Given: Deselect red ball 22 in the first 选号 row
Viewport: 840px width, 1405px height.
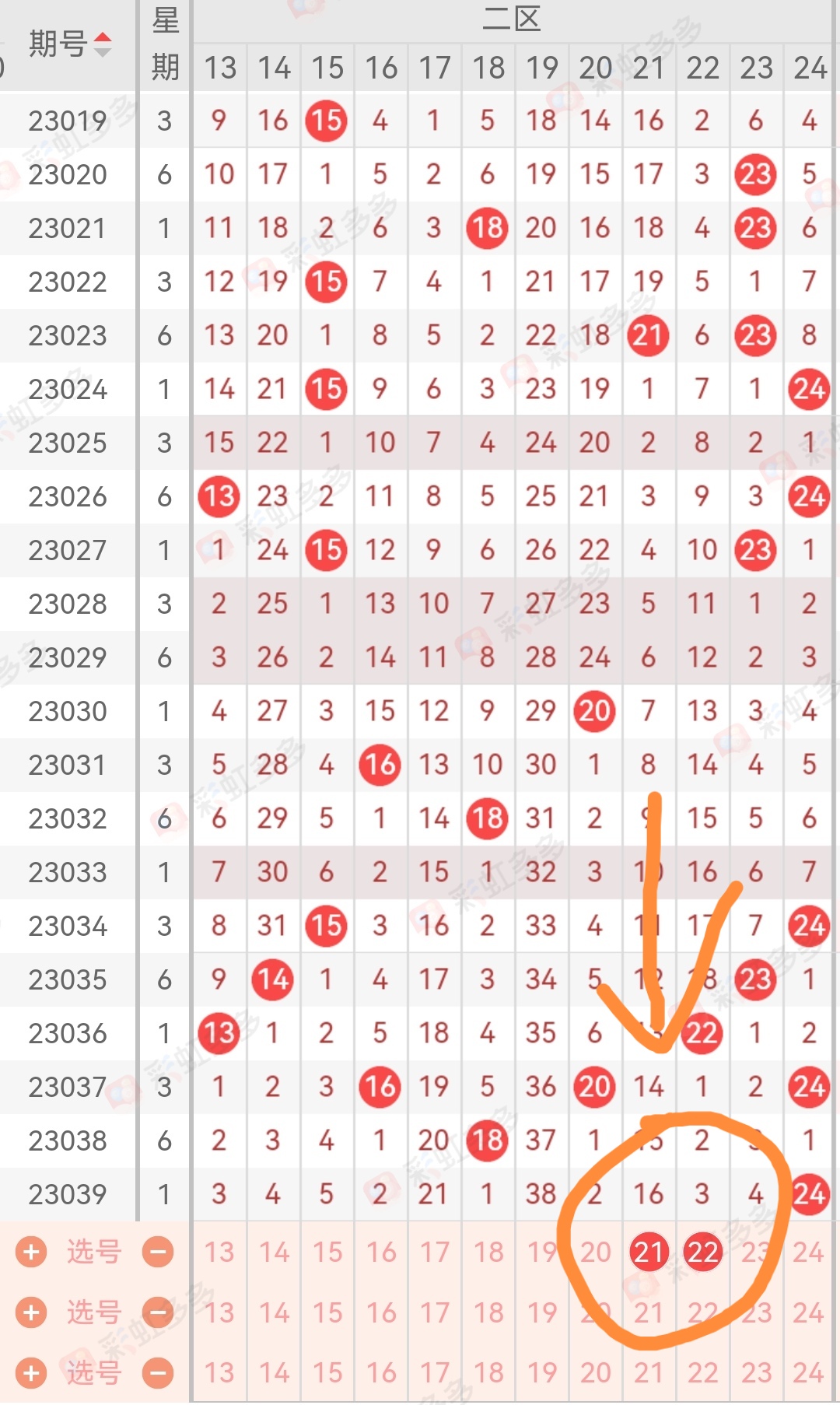Looking at the screenshot, I should [x=702, y=1253].
